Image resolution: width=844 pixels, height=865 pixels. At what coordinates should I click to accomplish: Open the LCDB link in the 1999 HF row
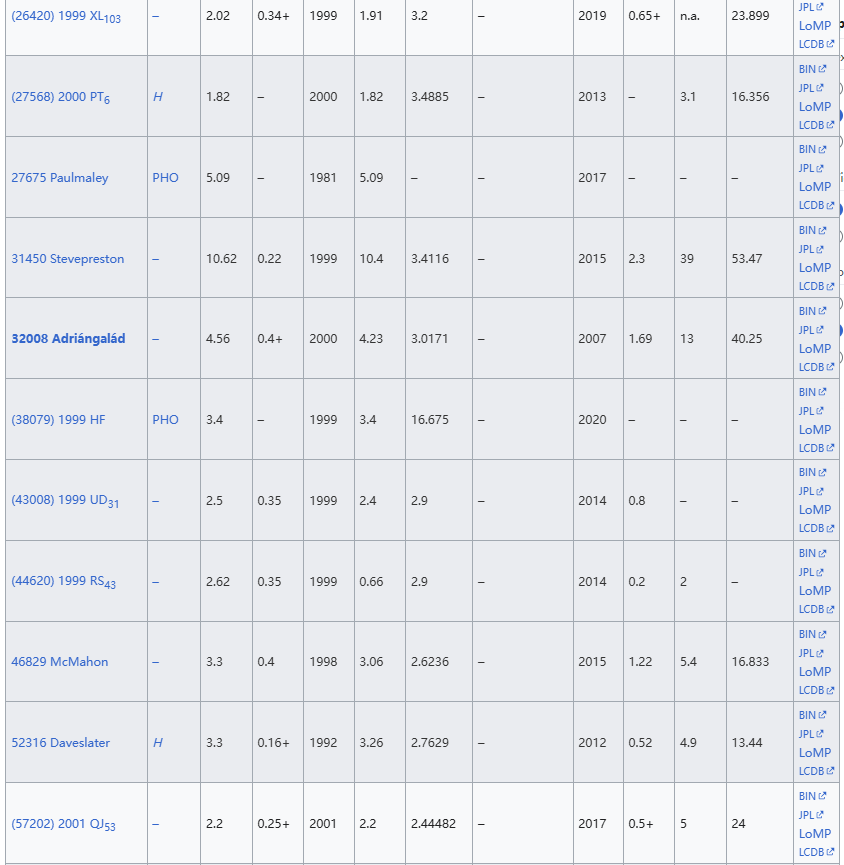tap(812, 448)
